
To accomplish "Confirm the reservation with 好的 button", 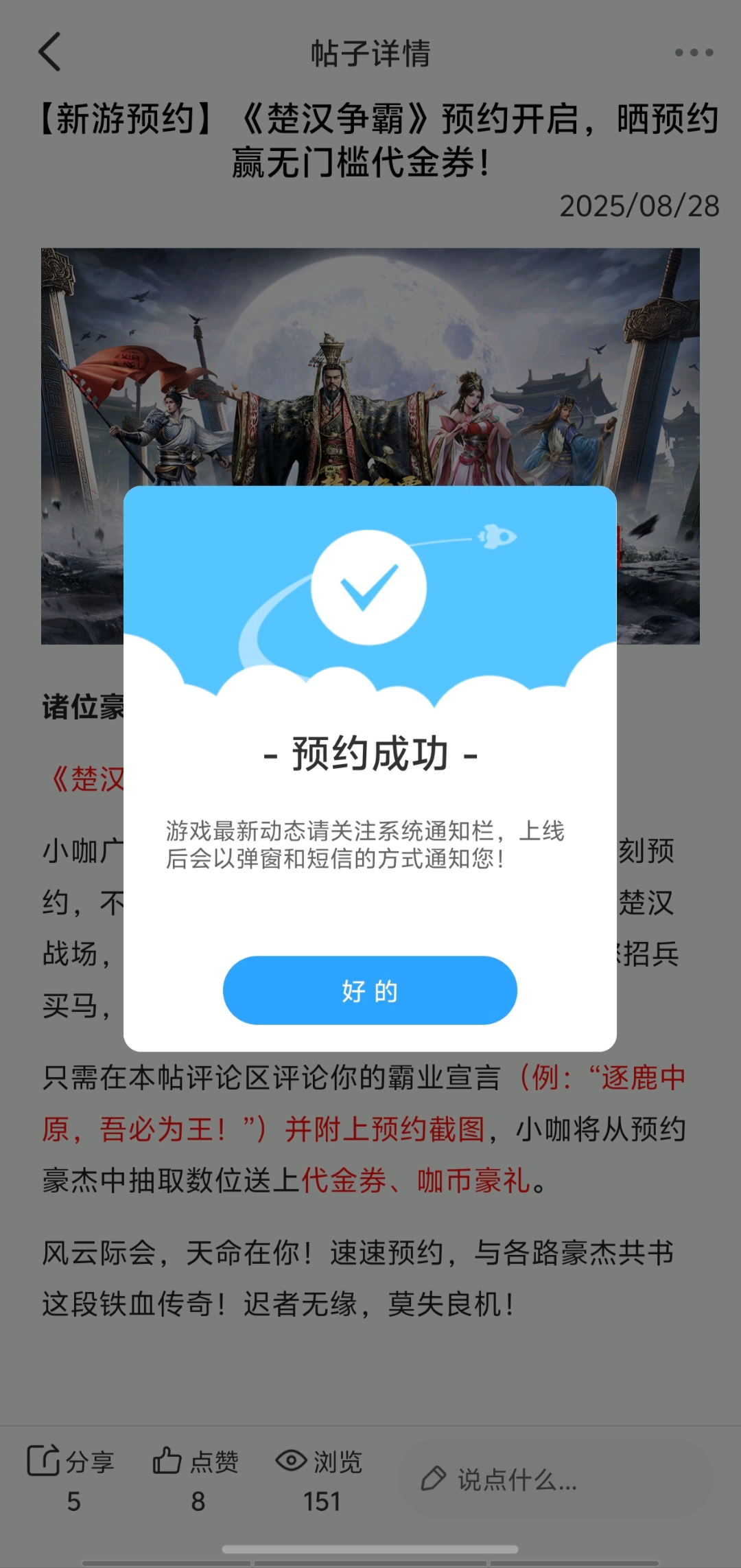I will click(370, 990).
